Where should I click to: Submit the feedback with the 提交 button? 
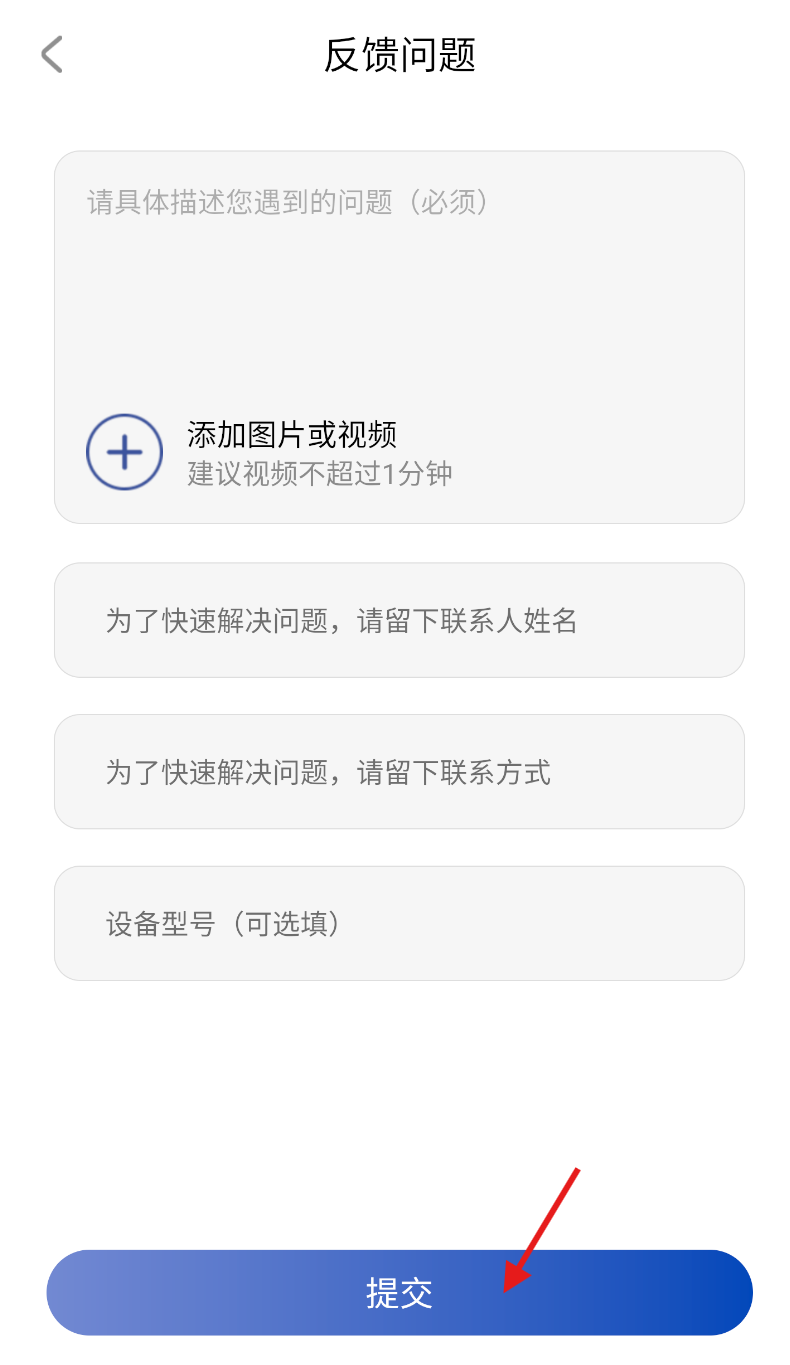(x=399, y=1292)
